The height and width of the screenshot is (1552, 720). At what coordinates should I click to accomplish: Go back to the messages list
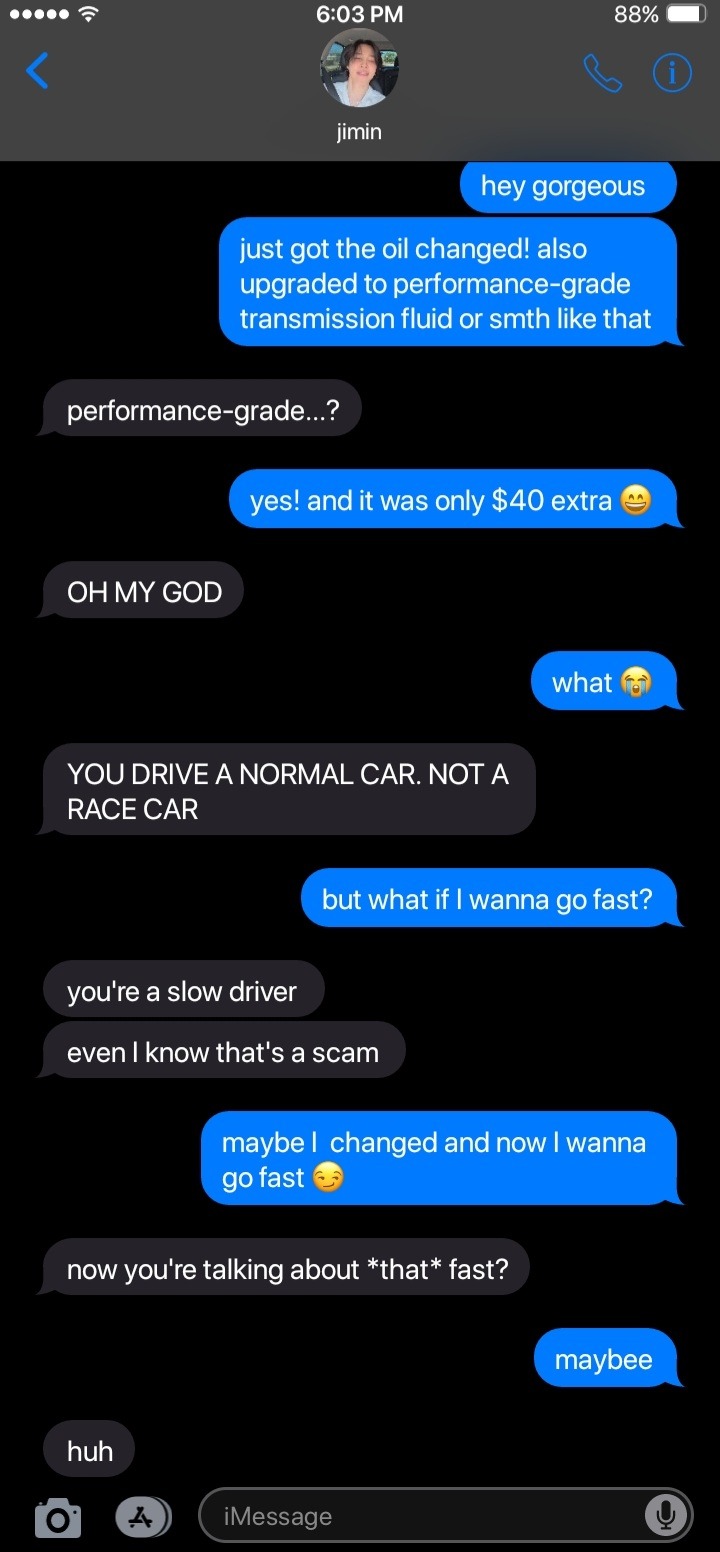point(37,71)
